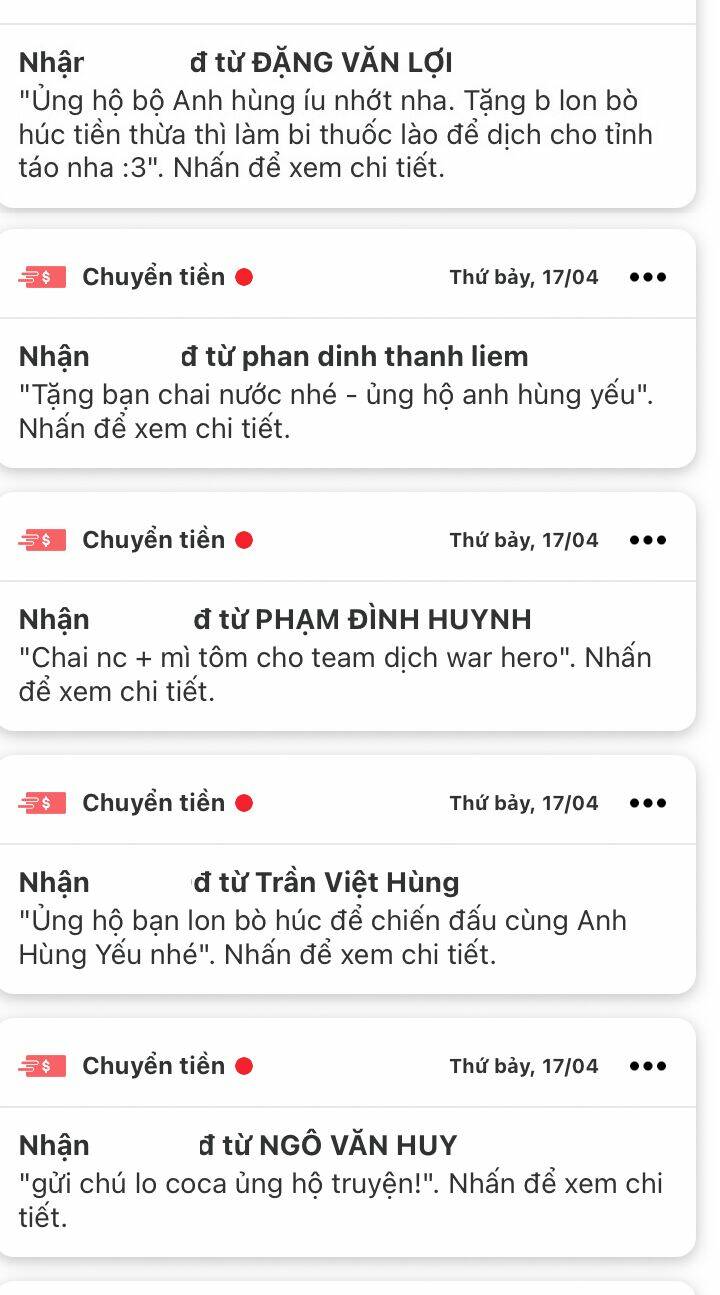Open the overflow menu on NGÔ VĂN HUY's card
The height and width of the screenshot is (1295, 720).
pos(648,1066)
